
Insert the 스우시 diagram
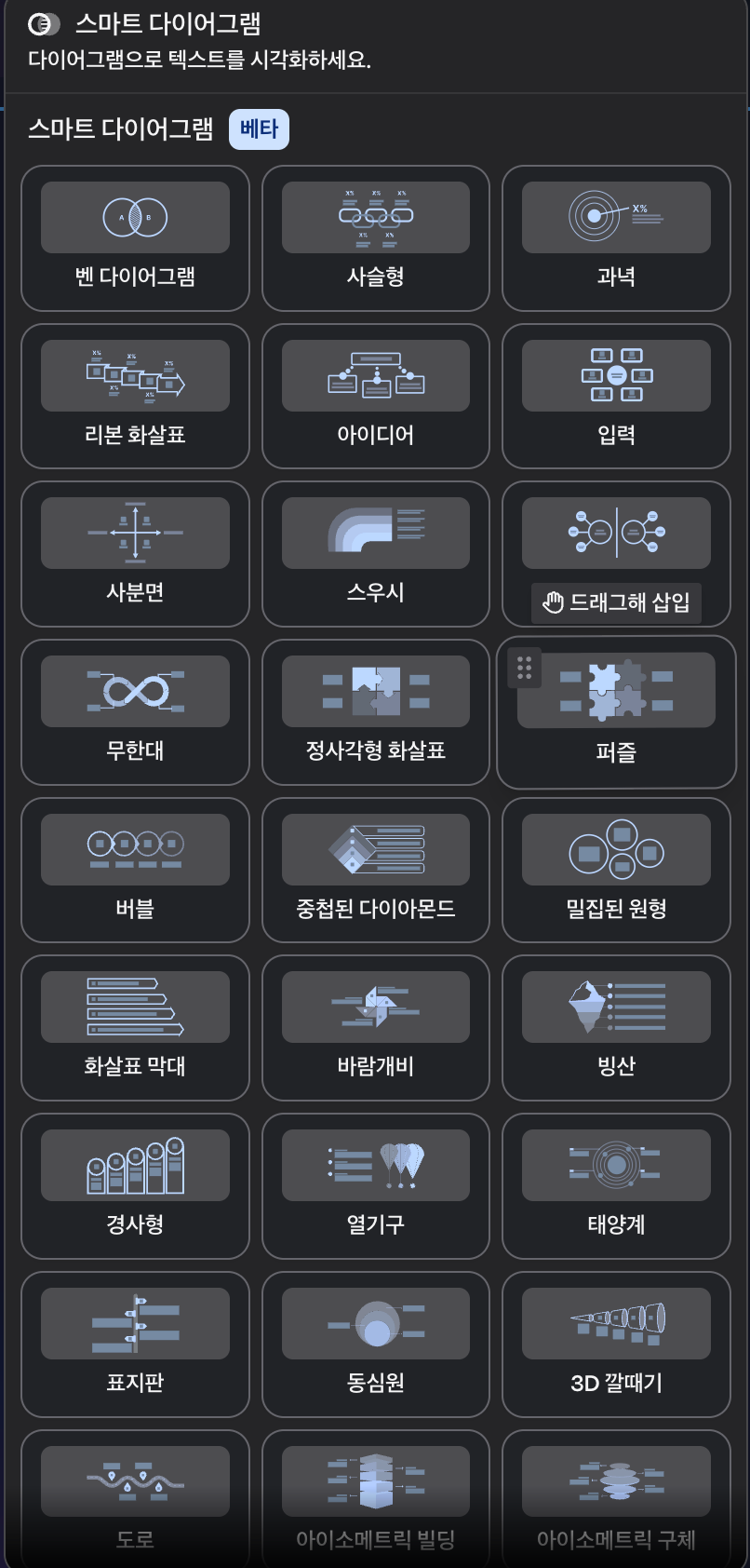[x=375, y=554]
